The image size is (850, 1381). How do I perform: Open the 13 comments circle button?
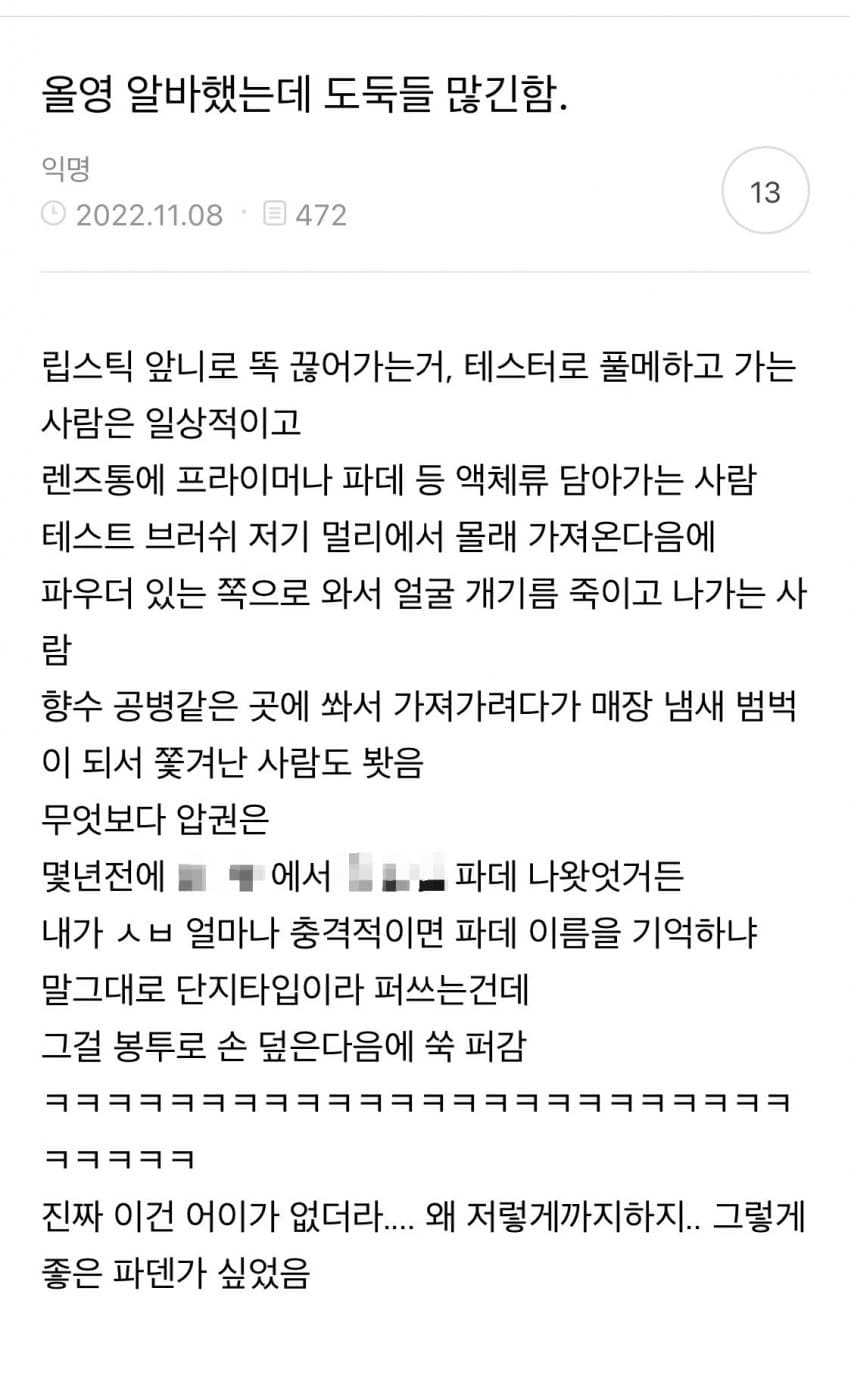point(765,191)
